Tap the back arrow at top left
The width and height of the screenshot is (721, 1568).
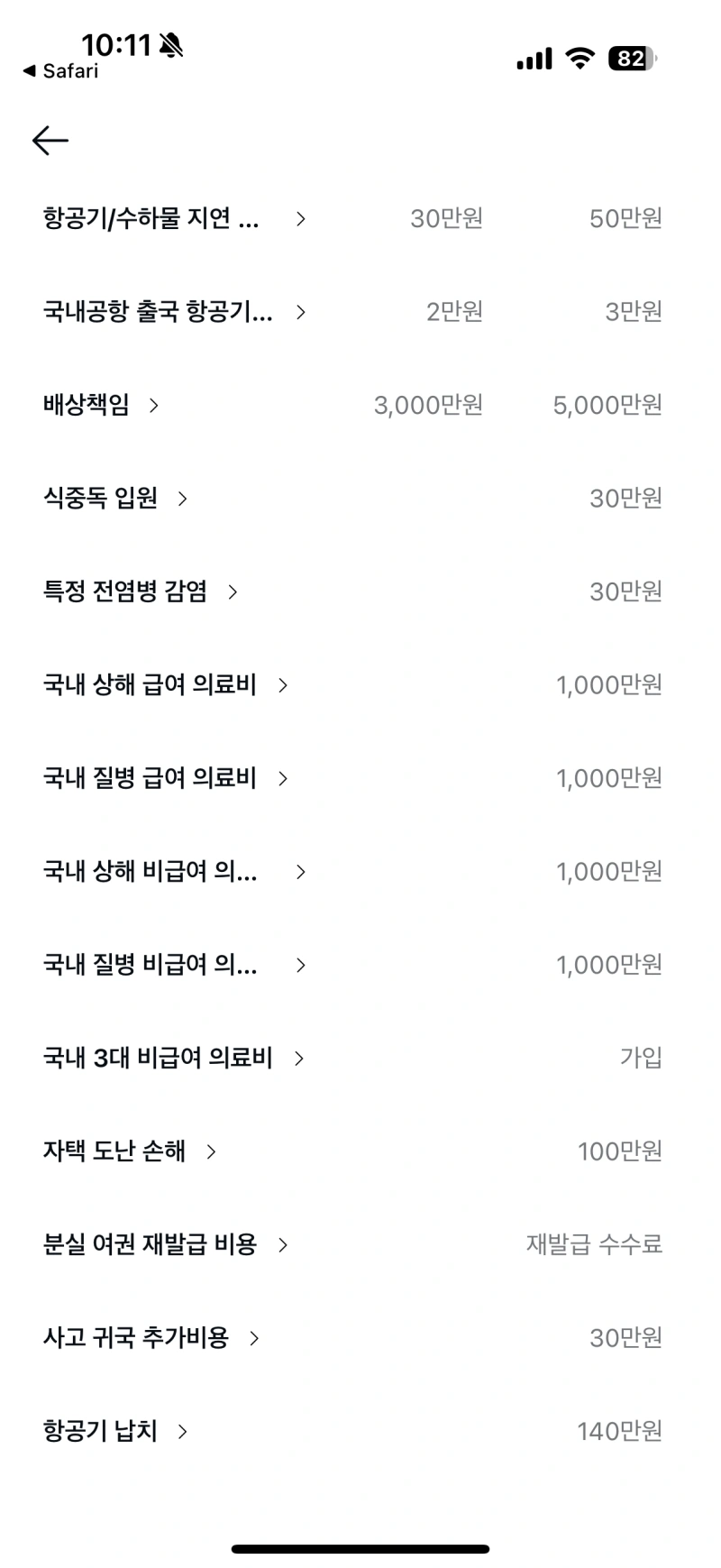coord(50,141)
